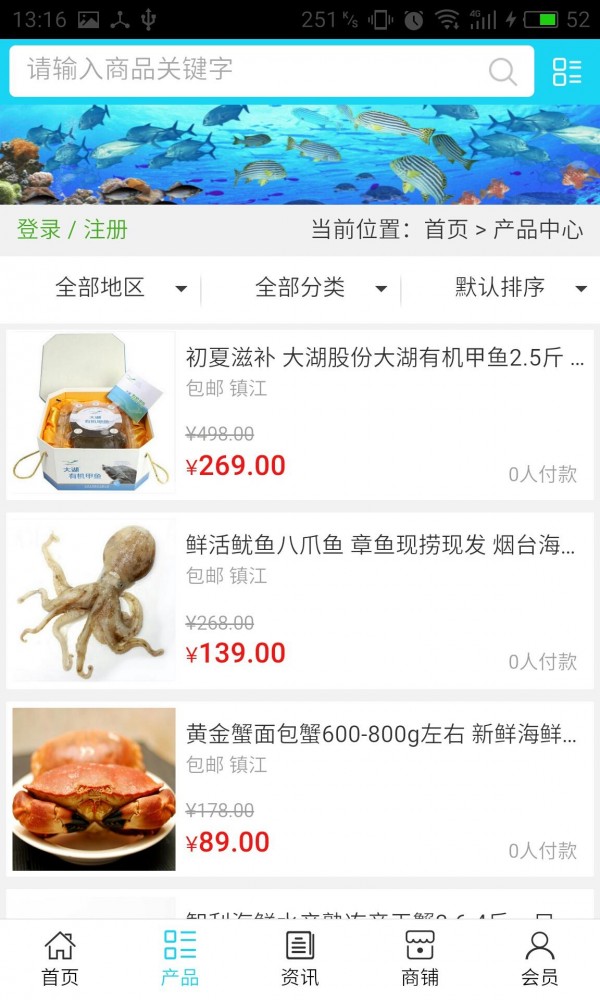Expand the 全部分类 category dropdown

coord(320,288)
